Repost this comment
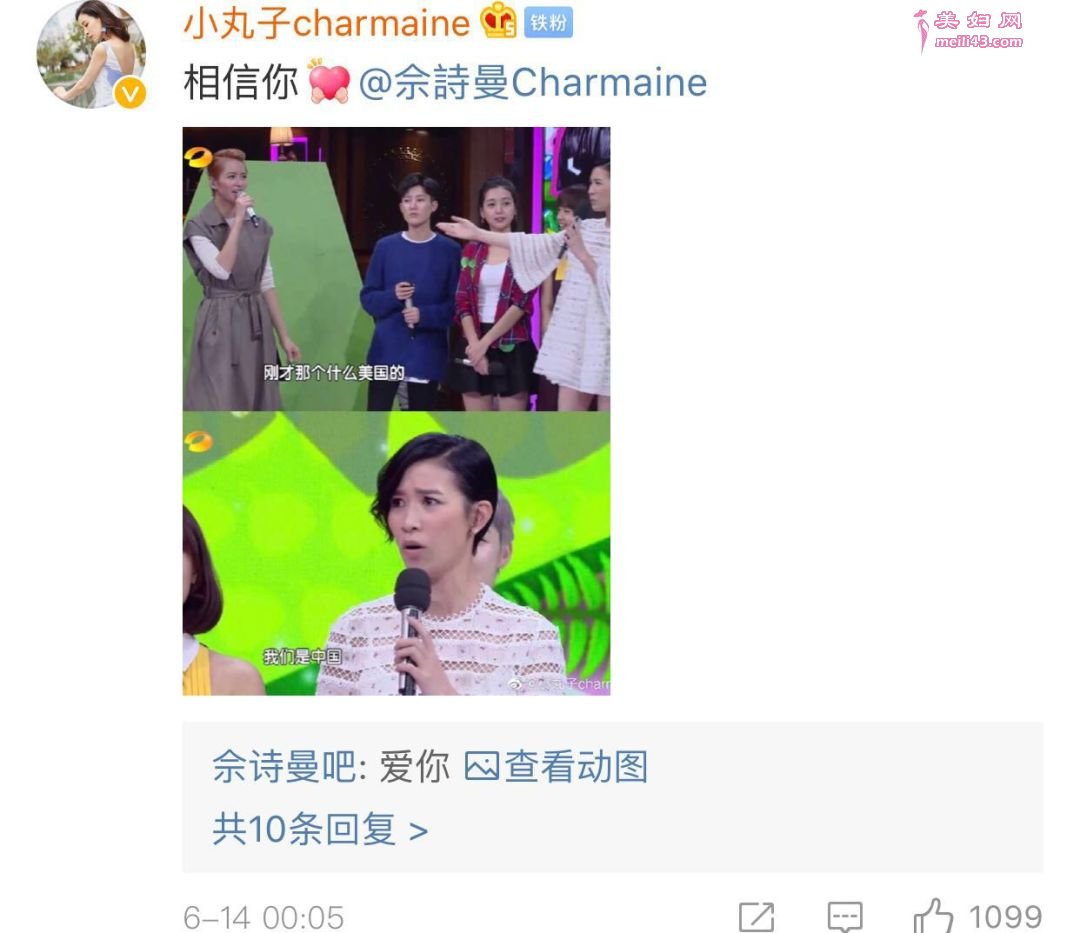 (756, 916)
